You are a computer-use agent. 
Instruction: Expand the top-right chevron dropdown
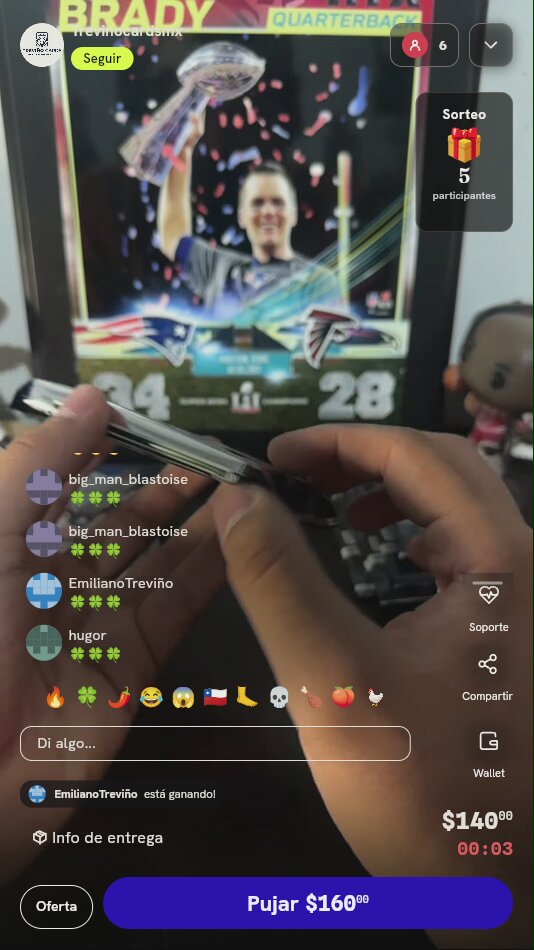click(491, 45)
